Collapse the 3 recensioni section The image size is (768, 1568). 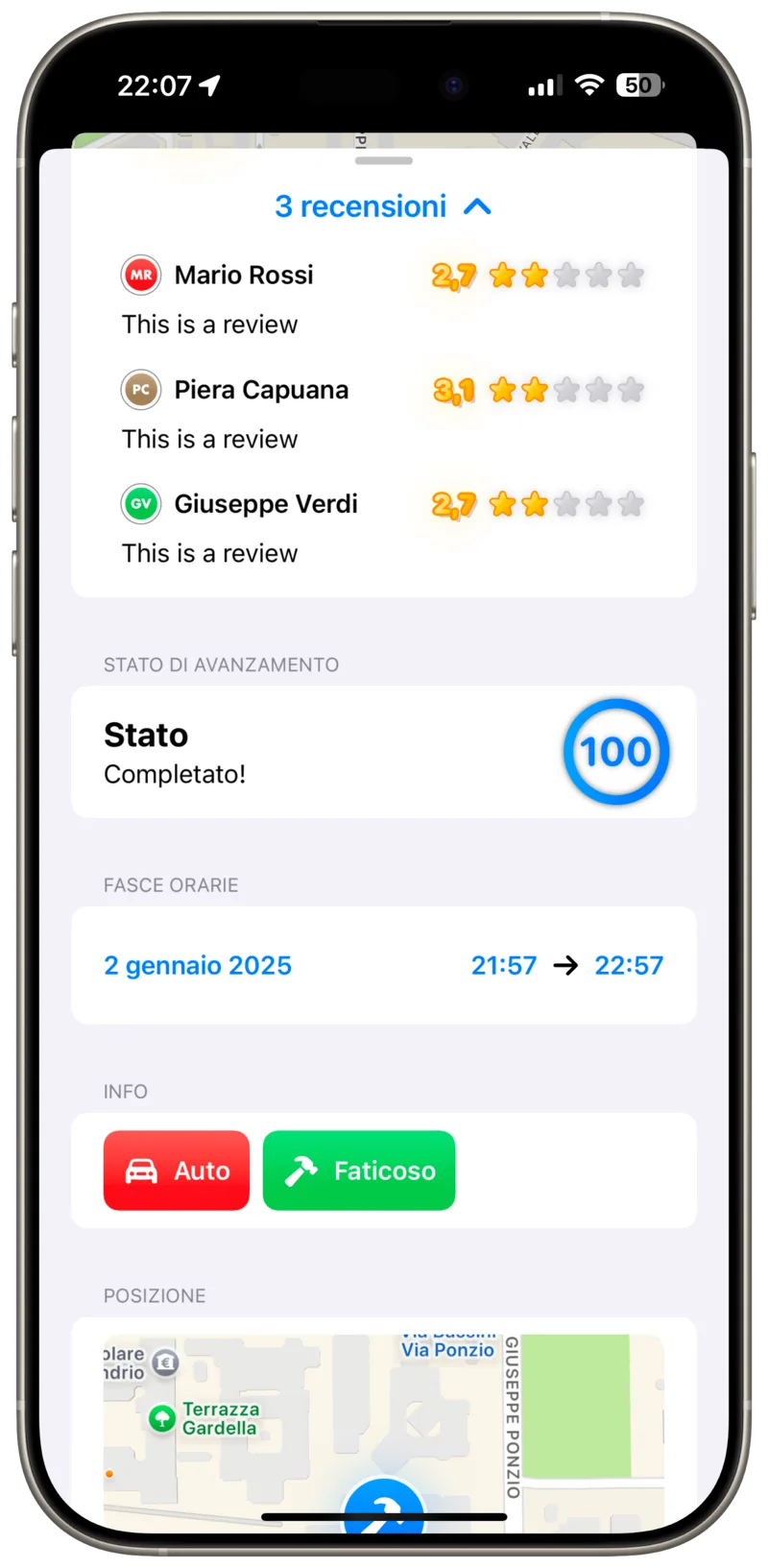(383, 206)
